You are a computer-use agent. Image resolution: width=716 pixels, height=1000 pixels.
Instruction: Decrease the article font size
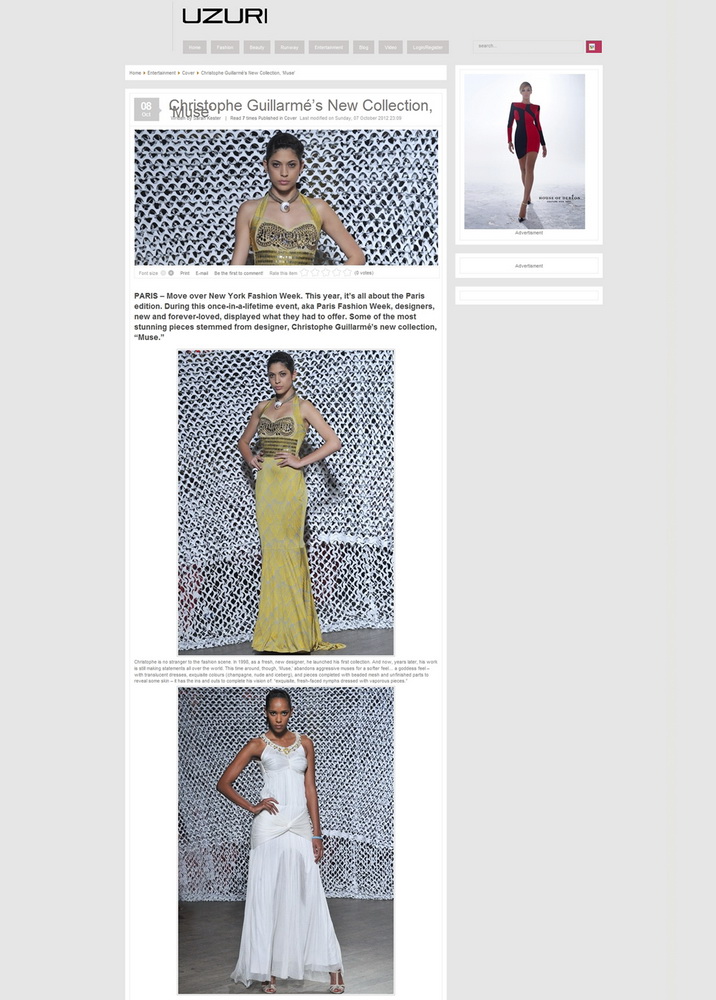[x=163, y=272]
